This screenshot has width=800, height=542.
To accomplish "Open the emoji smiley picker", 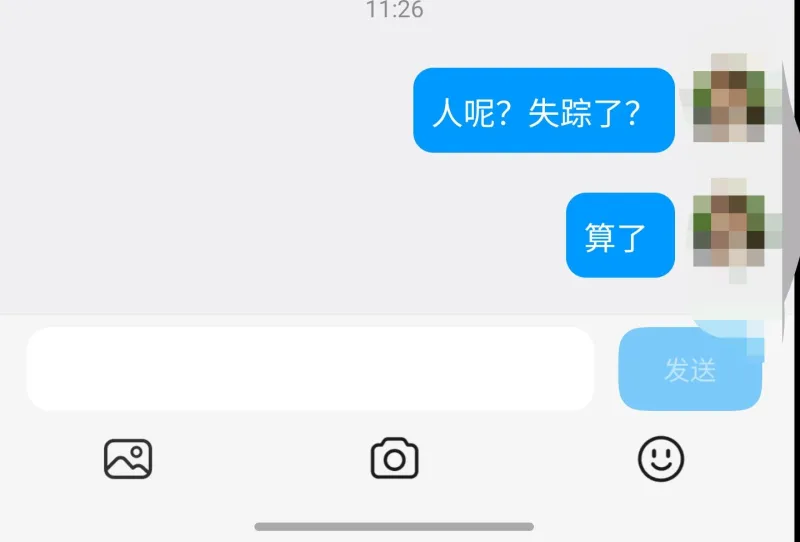I will [661, 459].
